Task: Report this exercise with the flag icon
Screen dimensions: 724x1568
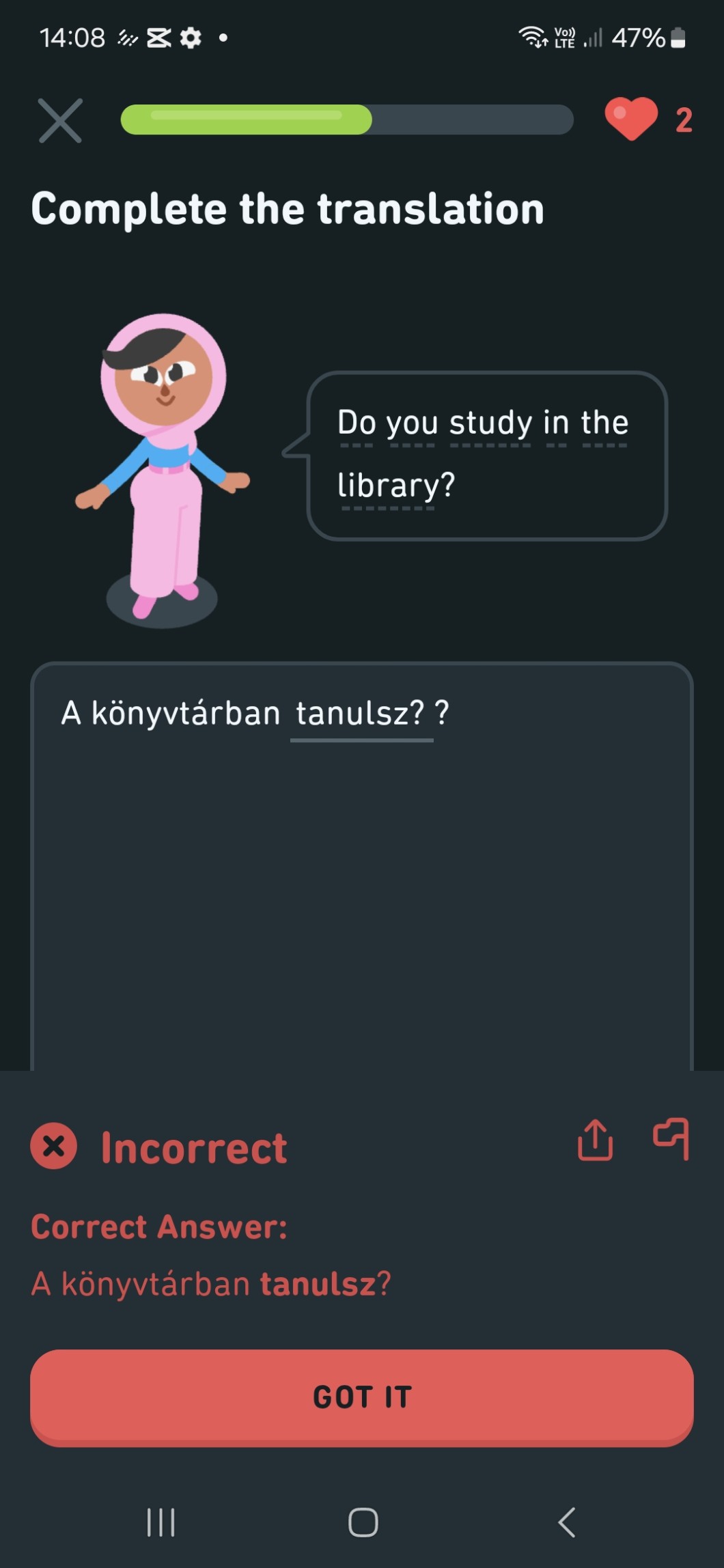Action: point(671,1139)
